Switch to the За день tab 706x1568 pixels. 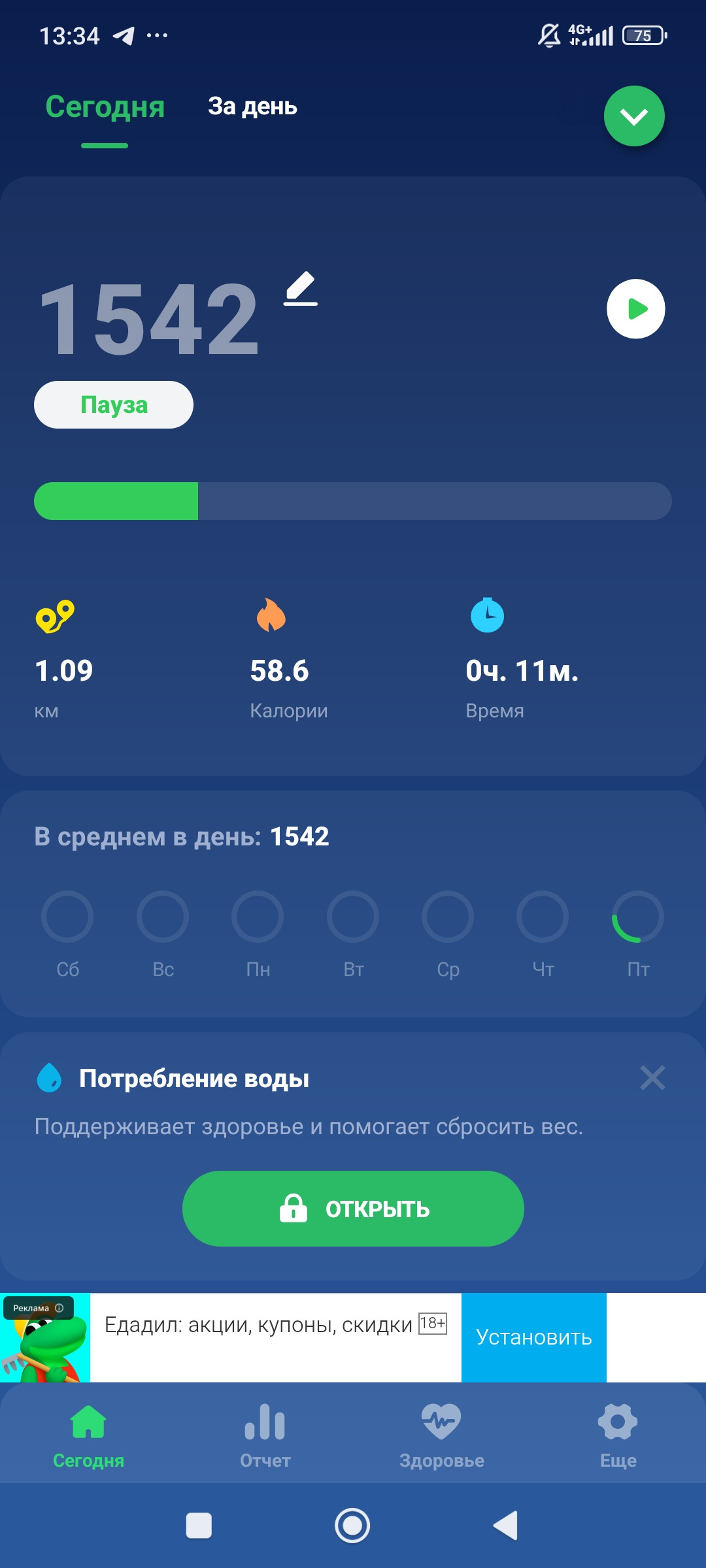(x=252, y=106)
